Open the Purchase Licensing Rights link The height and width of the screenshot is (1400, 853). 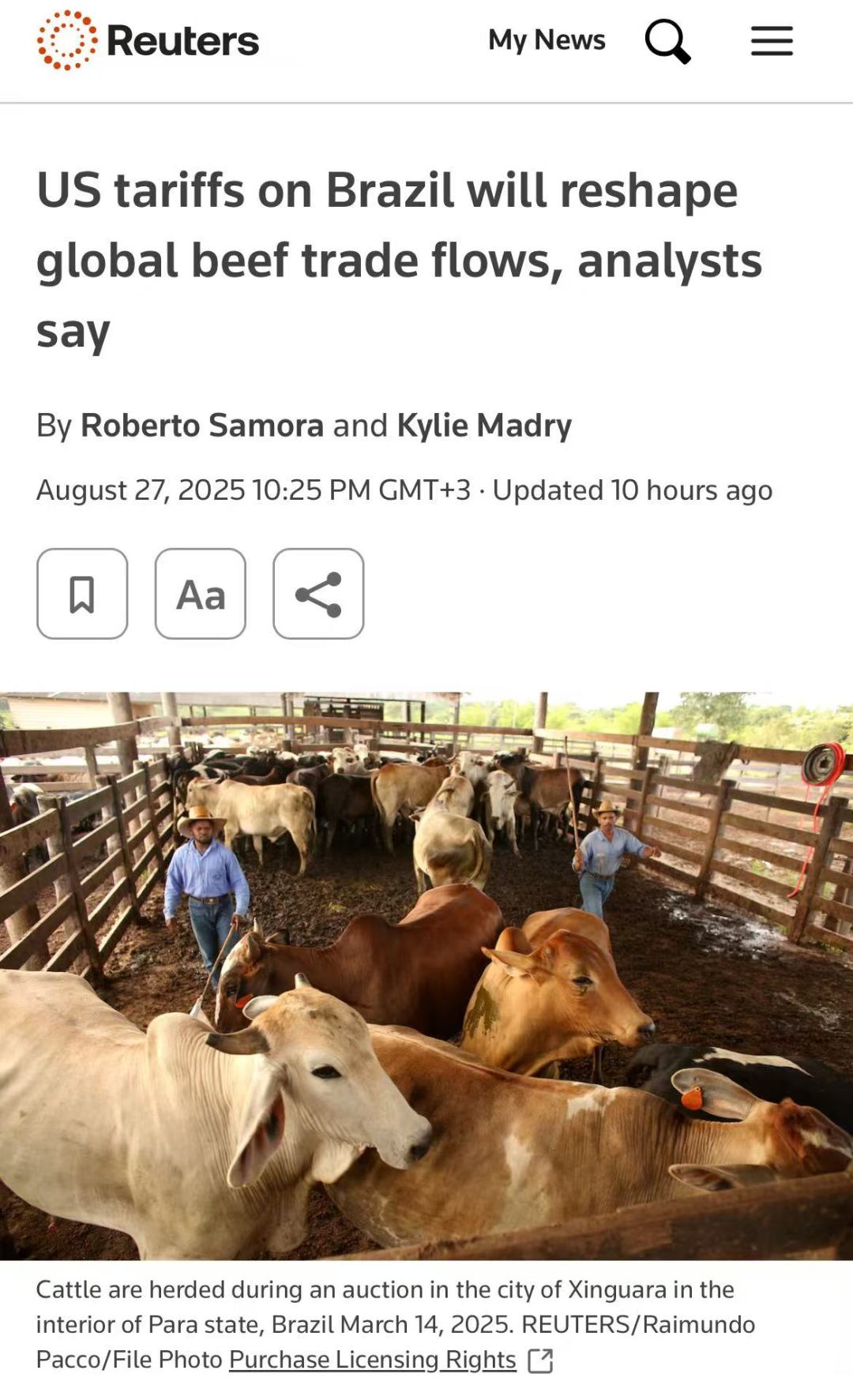[373, 1360]
